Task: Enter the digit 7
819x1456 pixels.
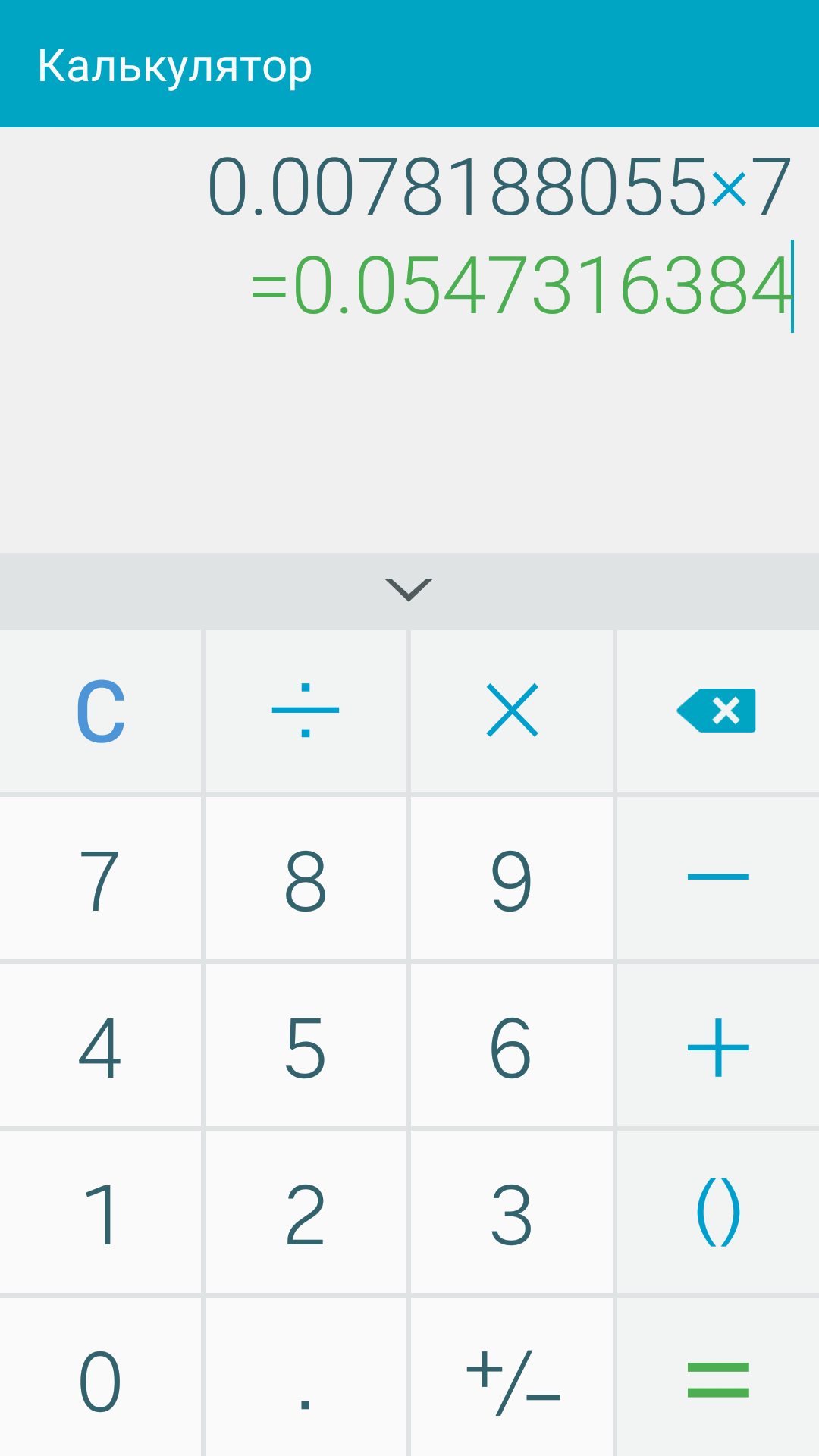Action: 101,878
